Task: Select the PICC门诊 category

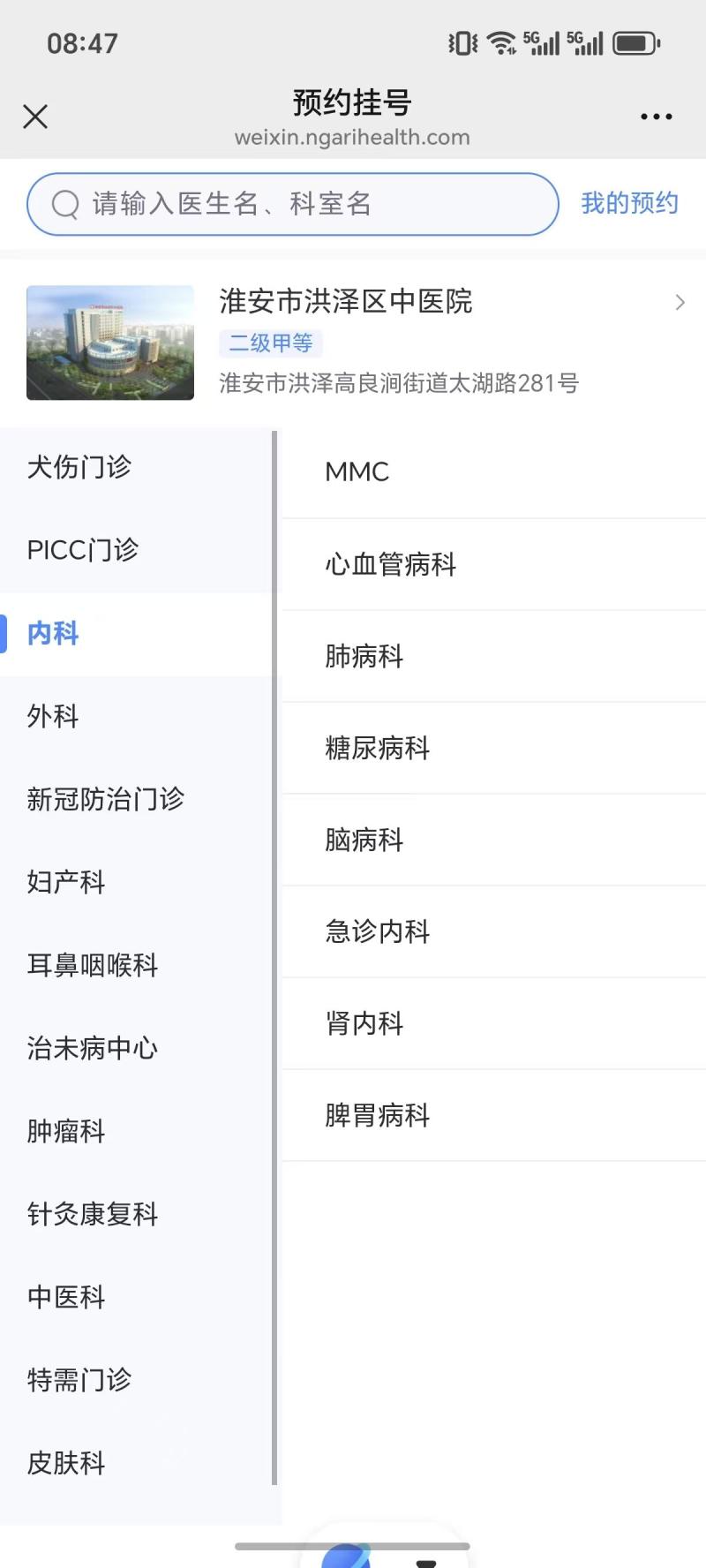Action: tap(83, 549)
